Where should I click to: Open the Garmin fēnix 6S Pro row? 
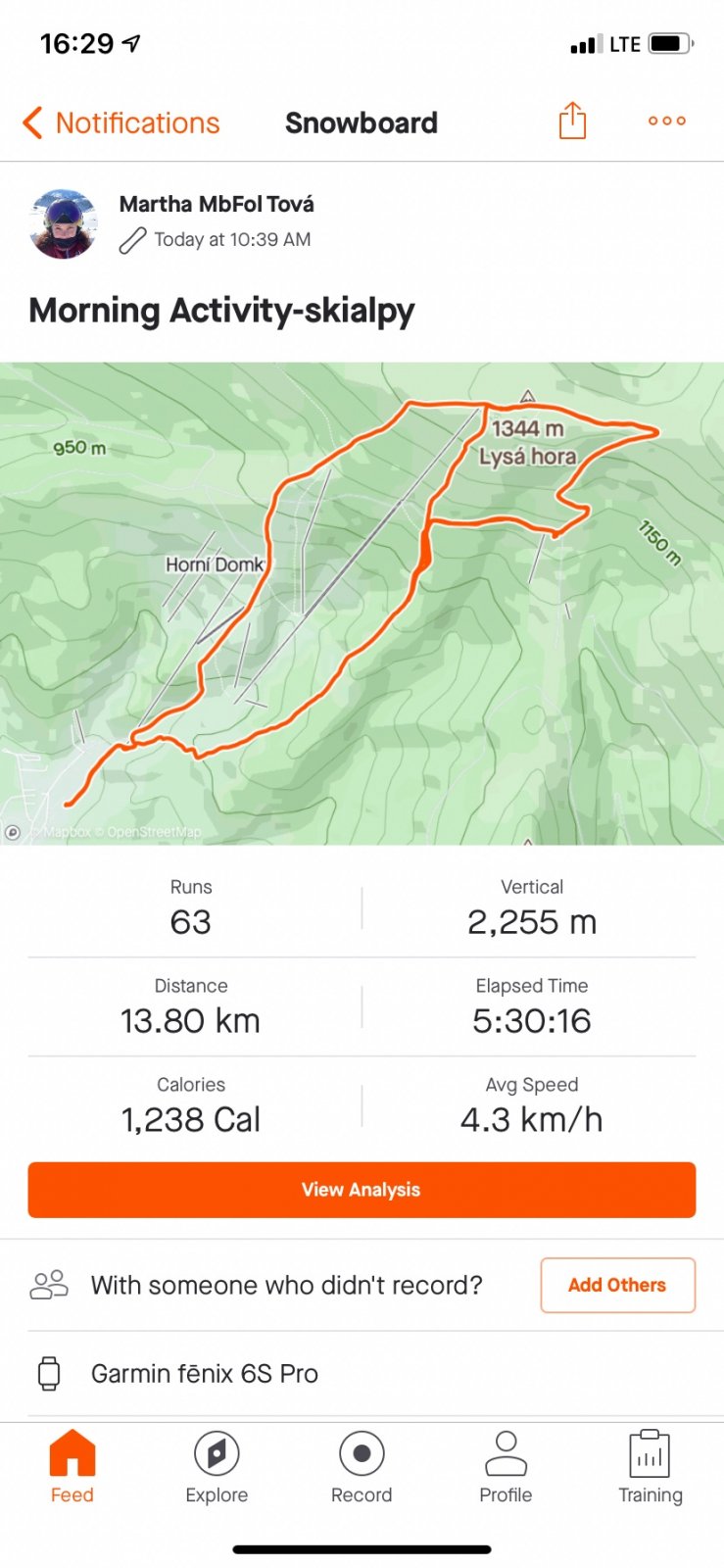362,1373
